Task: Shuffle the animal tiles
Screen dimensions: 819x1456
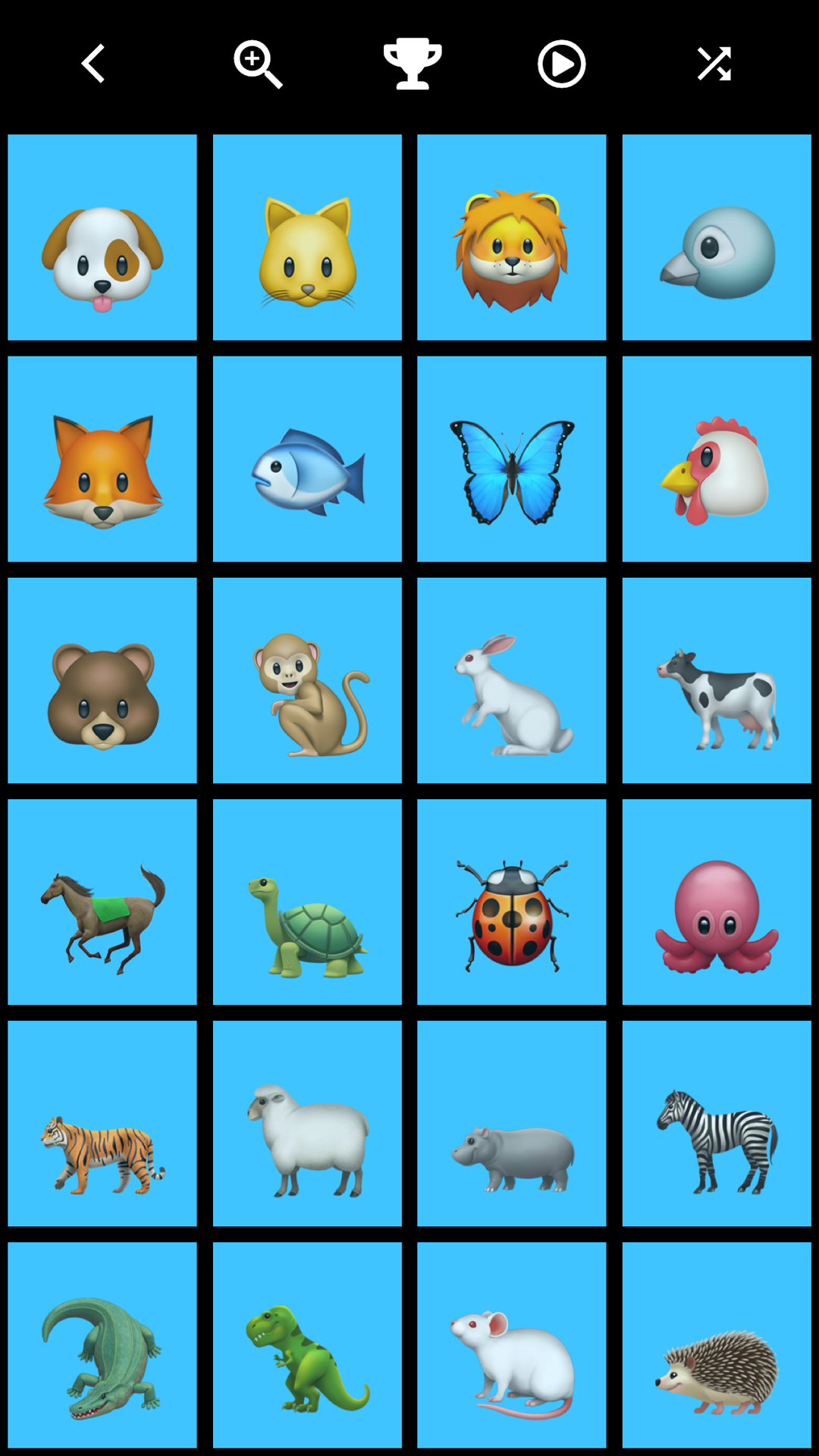Action: coord(714,64)
